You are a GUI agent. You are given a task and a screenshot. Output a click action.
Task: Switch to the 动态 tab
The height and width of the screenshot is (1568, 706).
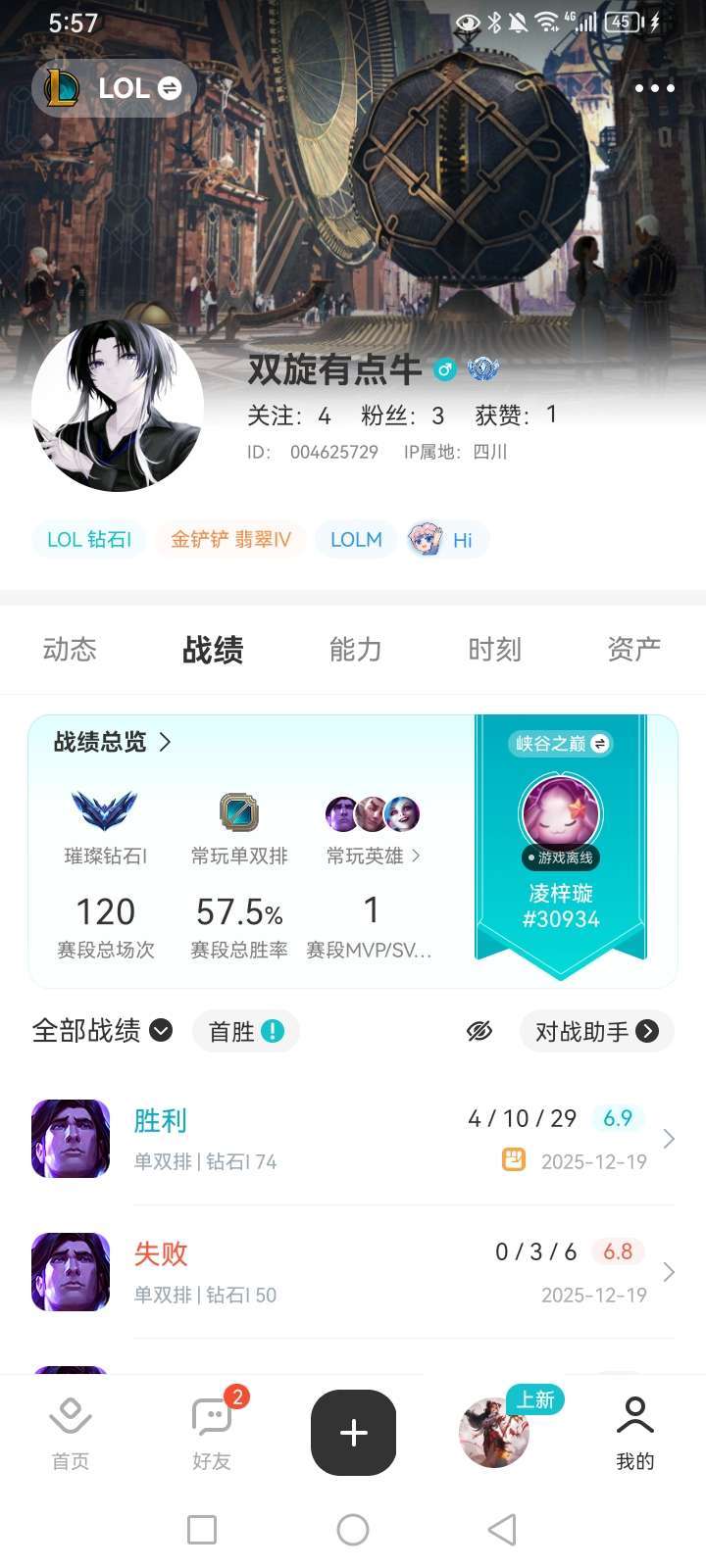[x=70, y=649]
